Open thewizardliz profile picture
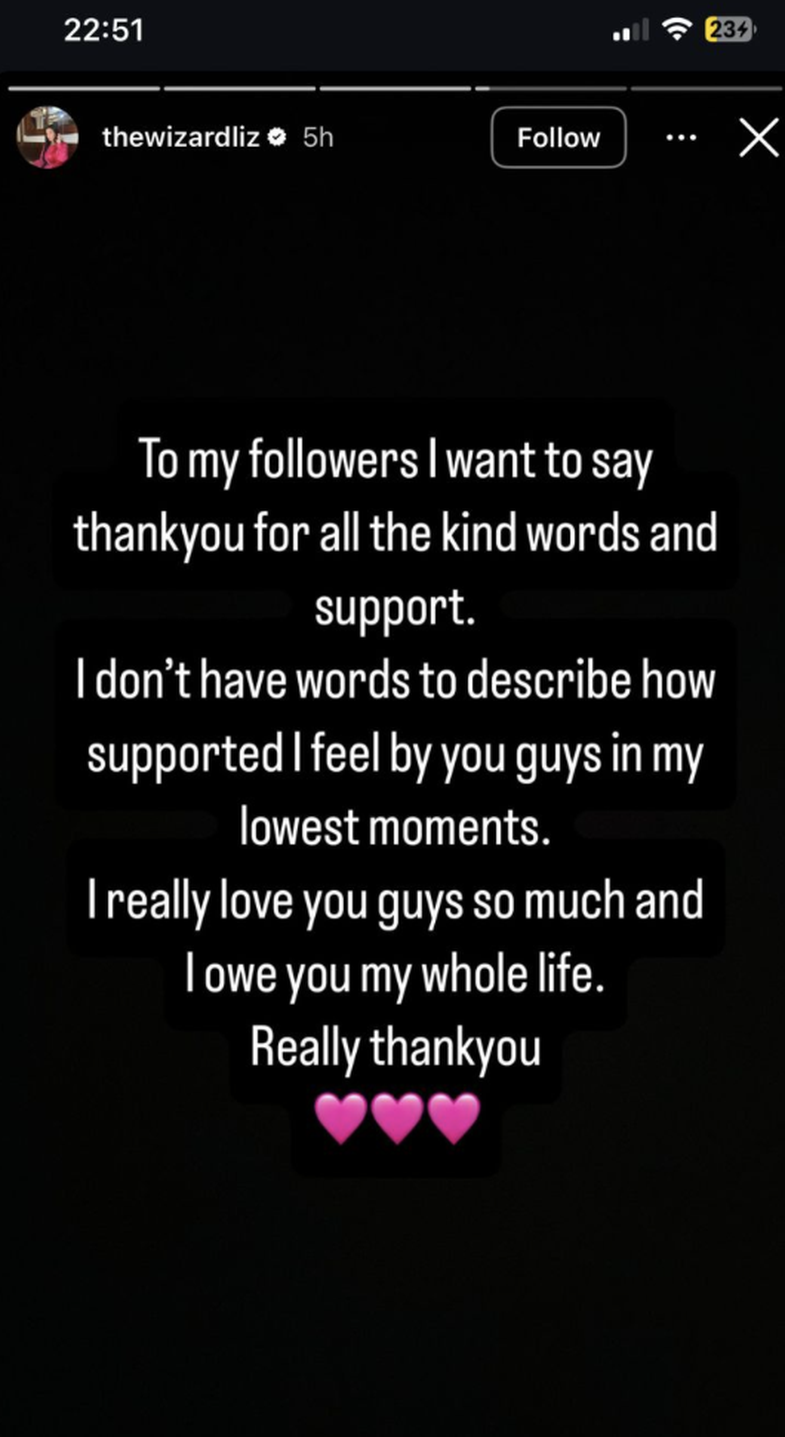The image size is (785, 1437). point(47,138)
